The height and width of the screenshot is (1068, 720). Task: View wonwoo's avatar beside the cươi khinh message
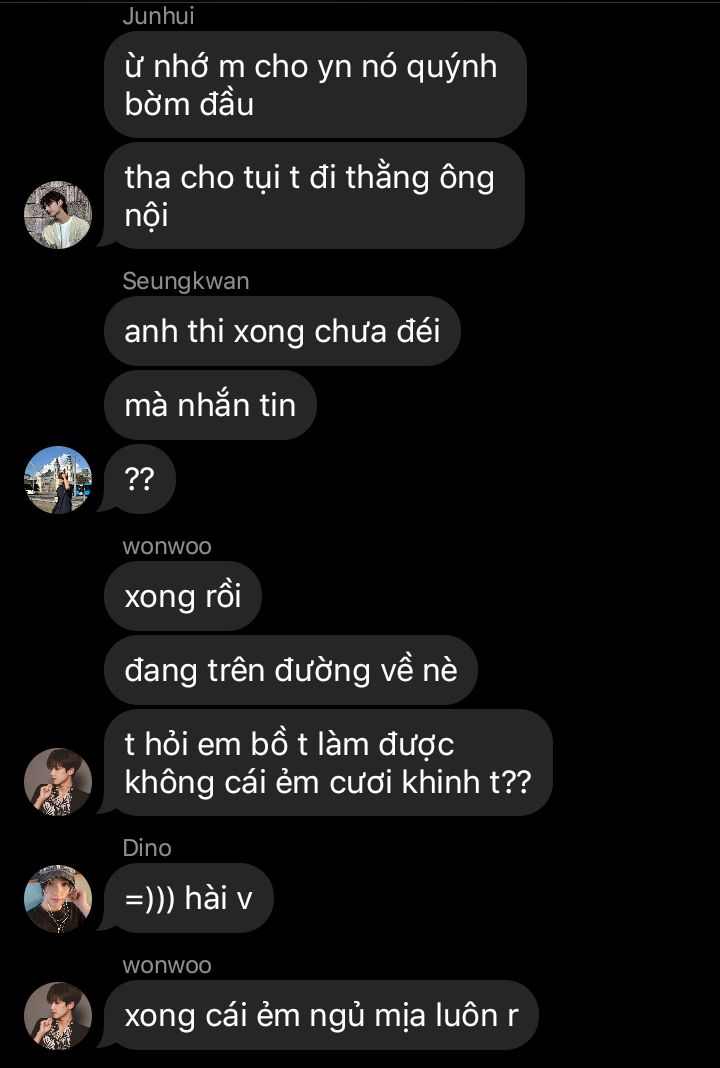pyautogui.click(x=58, y=781)
